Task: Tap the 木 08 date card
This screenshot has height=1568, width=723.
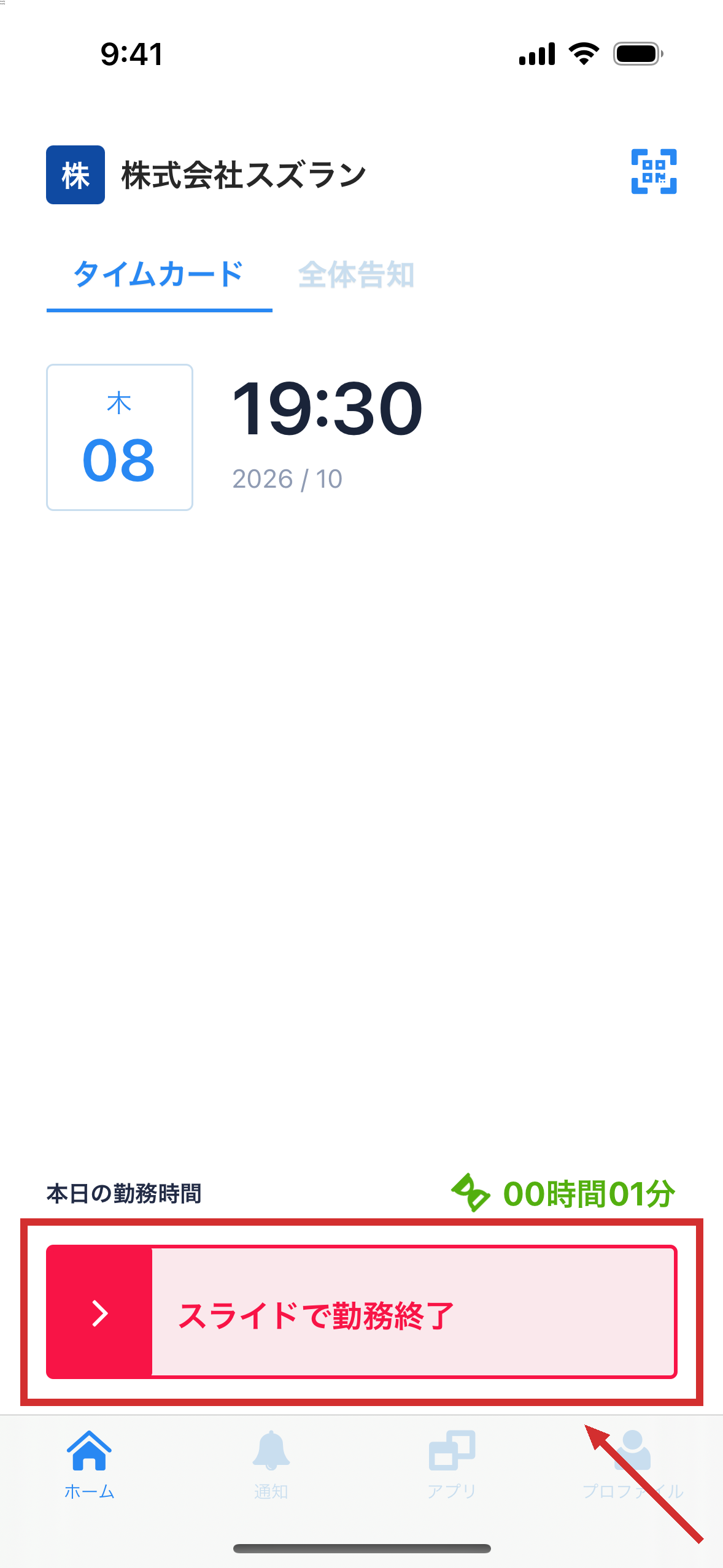Action: tap(120, 437)
